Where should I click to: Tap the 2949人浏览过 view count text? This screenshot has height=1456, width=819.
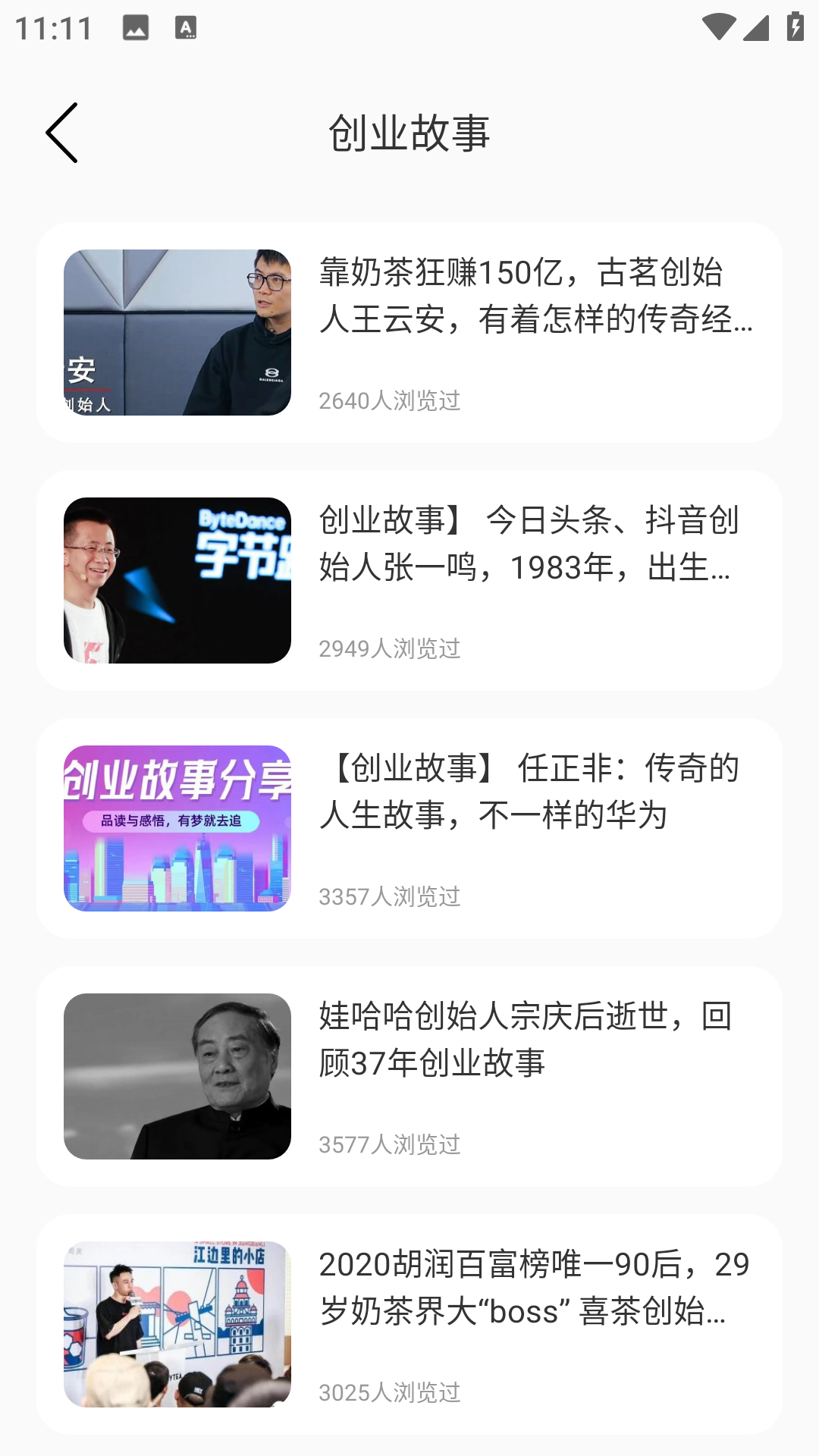coord(390,648)
